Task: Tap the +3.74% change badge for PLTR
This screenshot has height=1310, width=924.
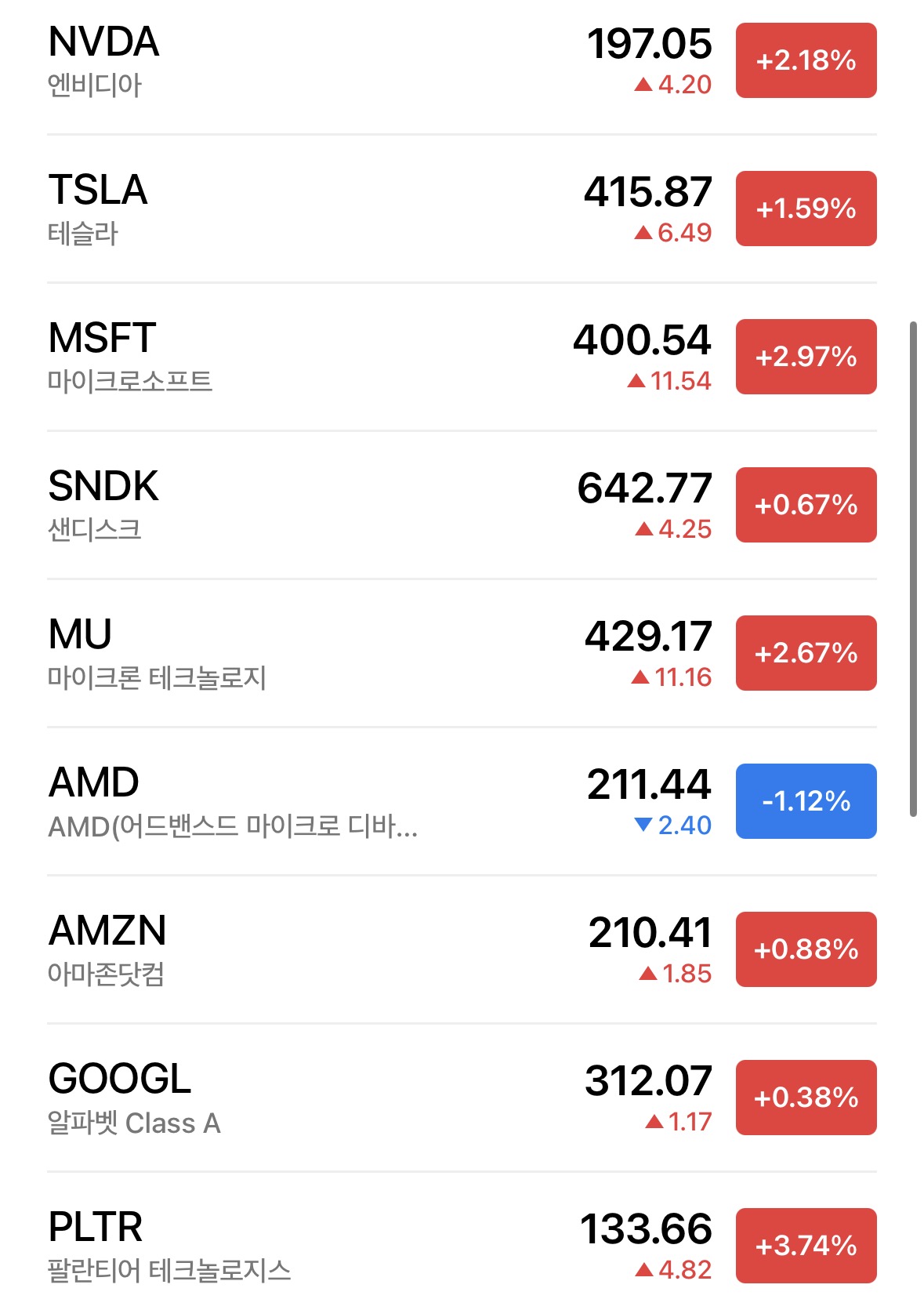Action: pos(806,1246)
